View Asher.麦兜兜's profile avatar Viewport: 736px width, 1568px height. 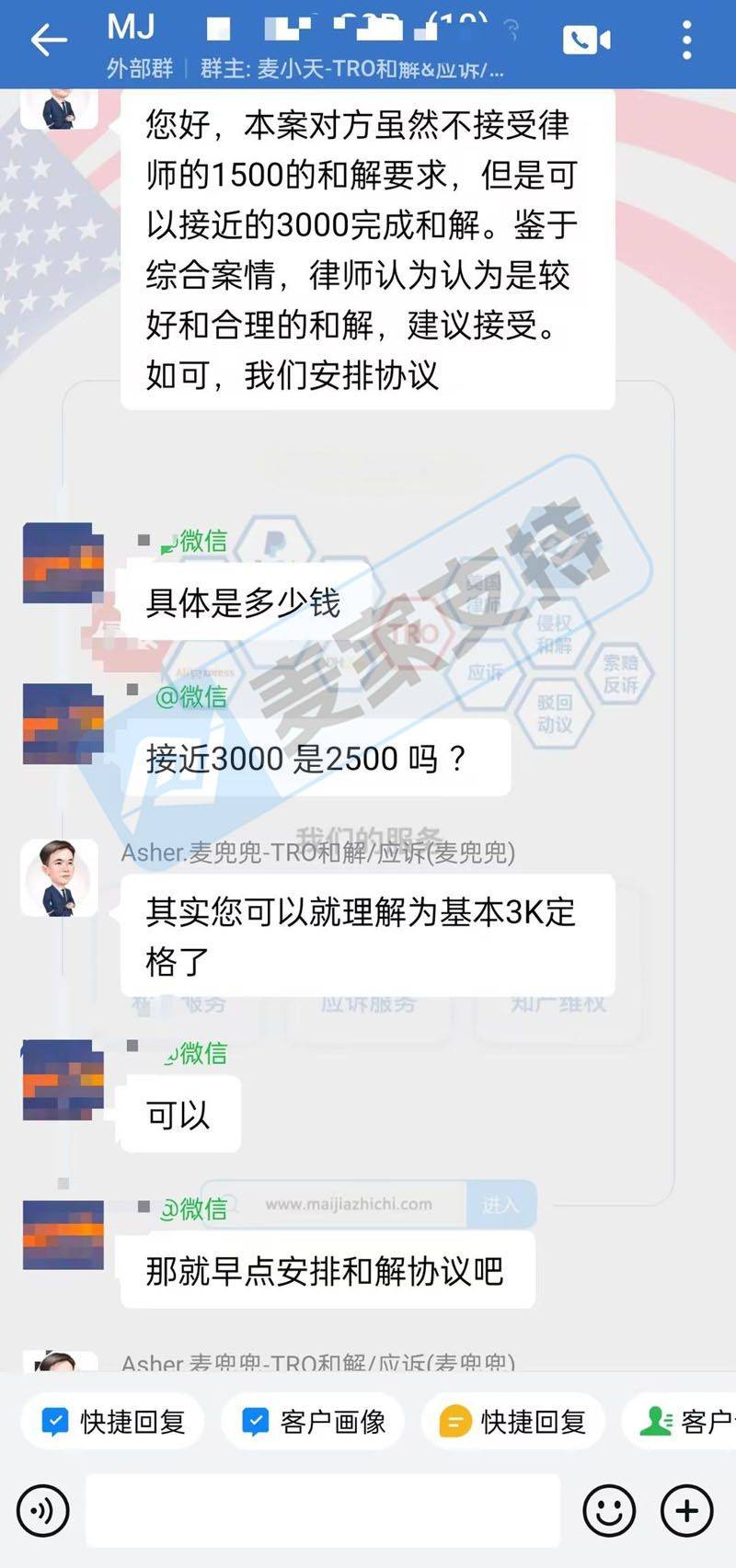[x=60, y=878]
